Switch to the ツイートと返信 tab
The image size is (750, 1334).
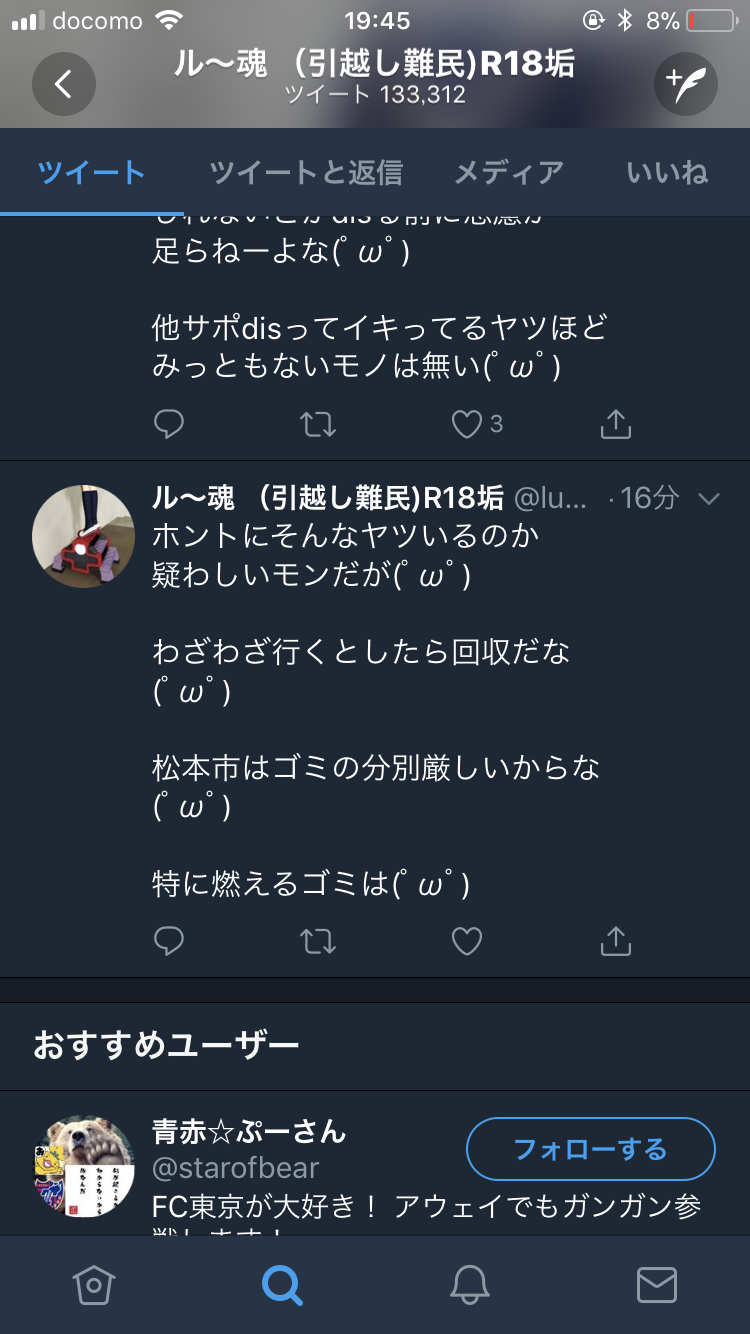pos(306,173)
